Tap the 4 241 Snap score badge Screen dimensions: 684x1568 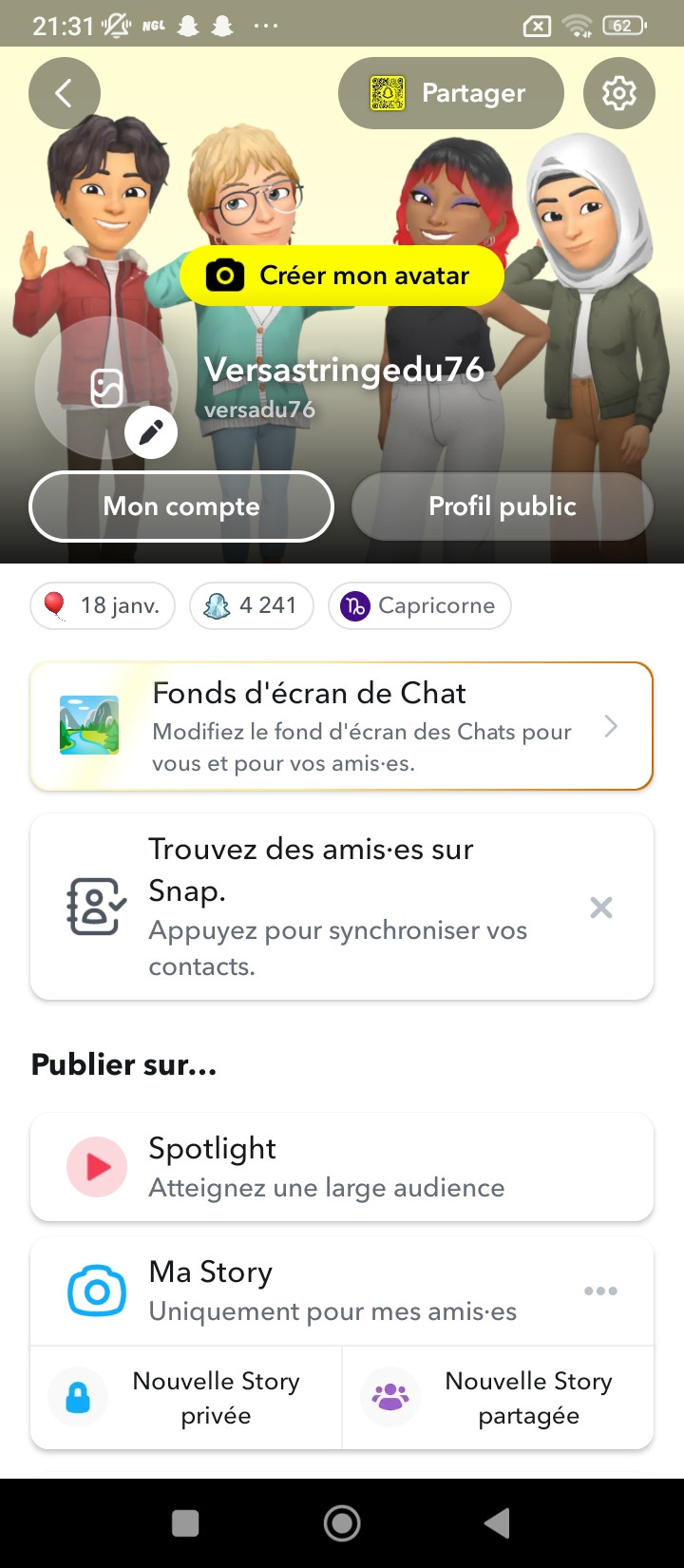point(251,605)
